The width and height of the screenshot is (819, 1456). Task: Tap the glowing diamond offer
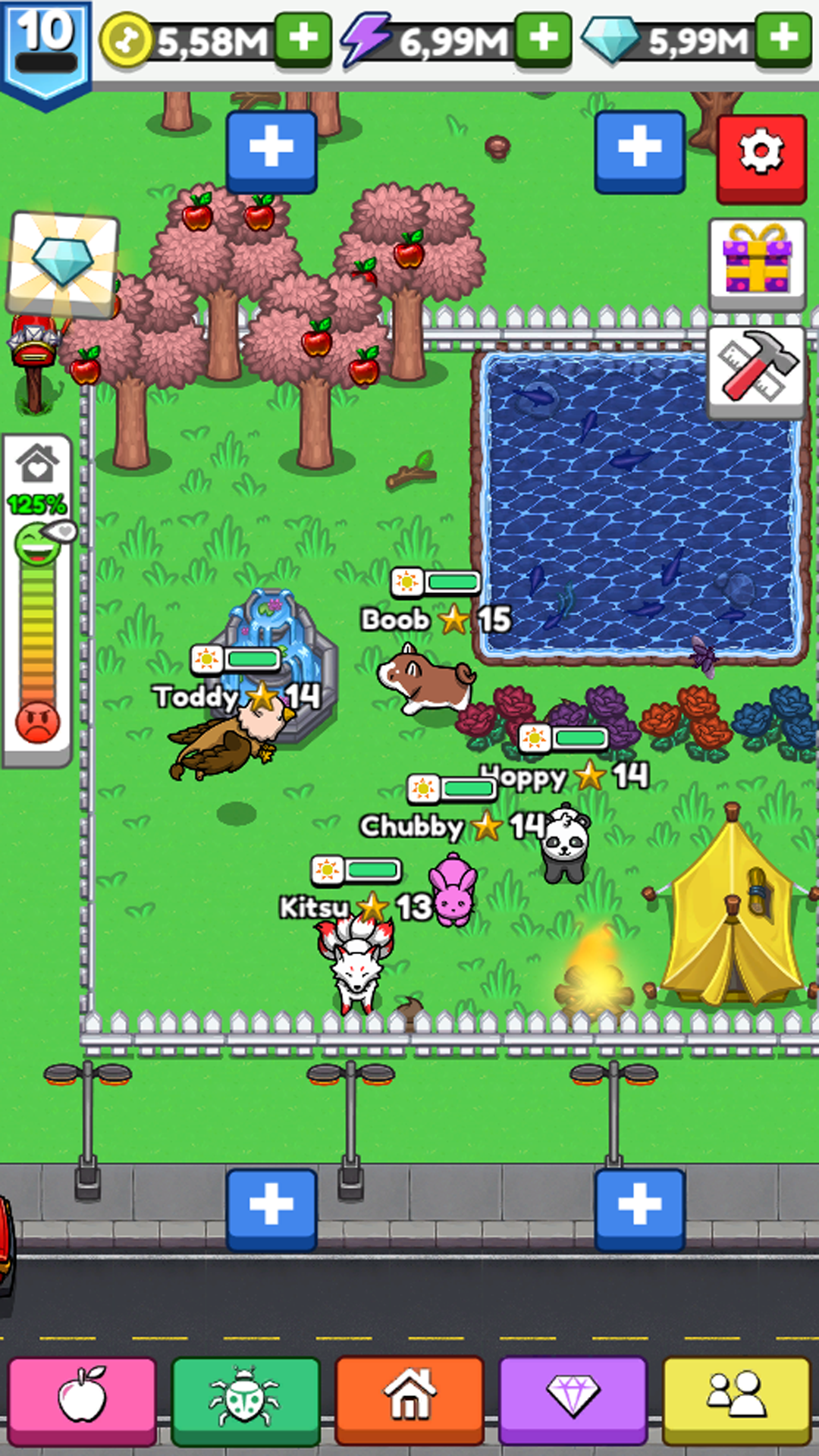pos(63,262)
